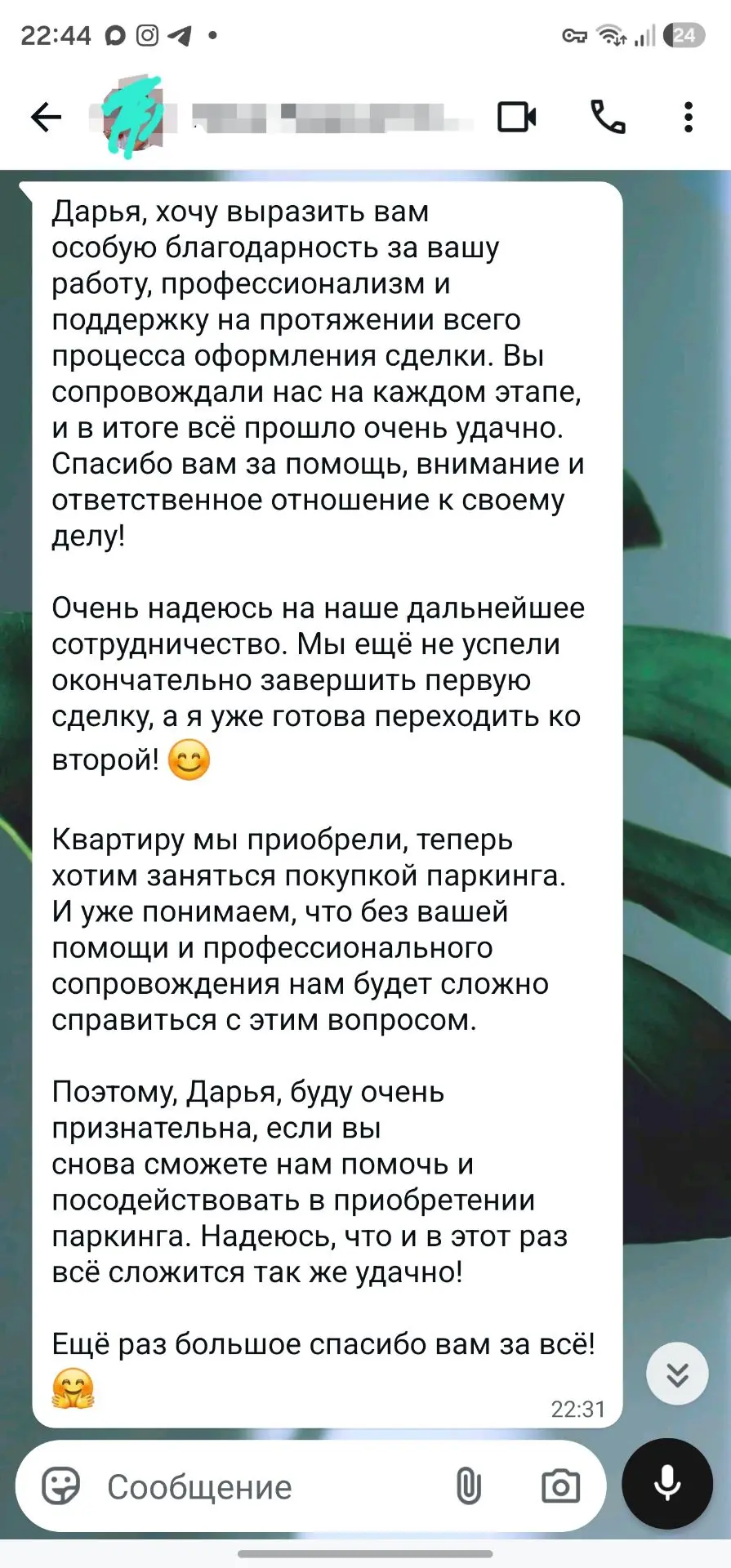Jump to the latest message

click(677, 1374)
